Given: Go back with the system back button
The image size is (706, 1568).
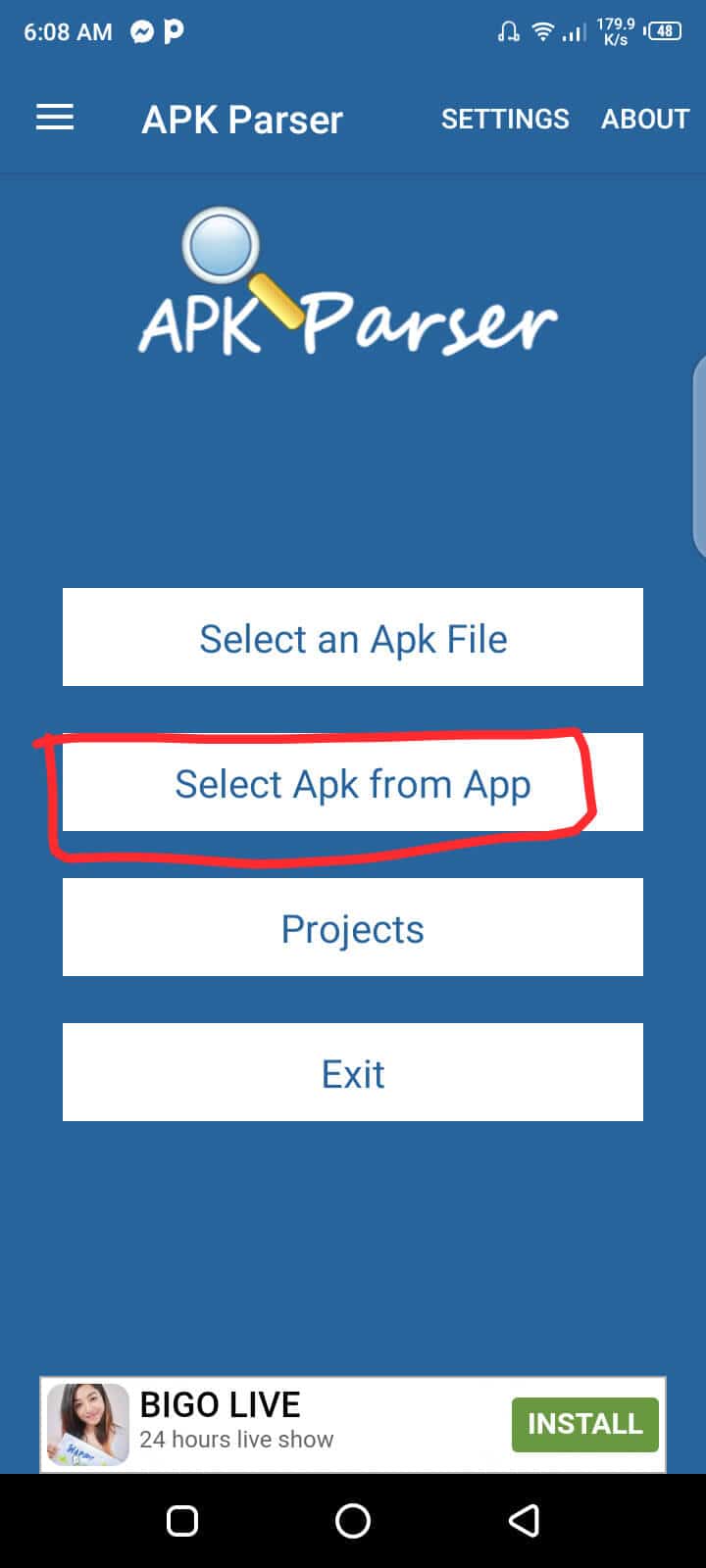Looking at the screenshot, I should [x=524, y=1521].
